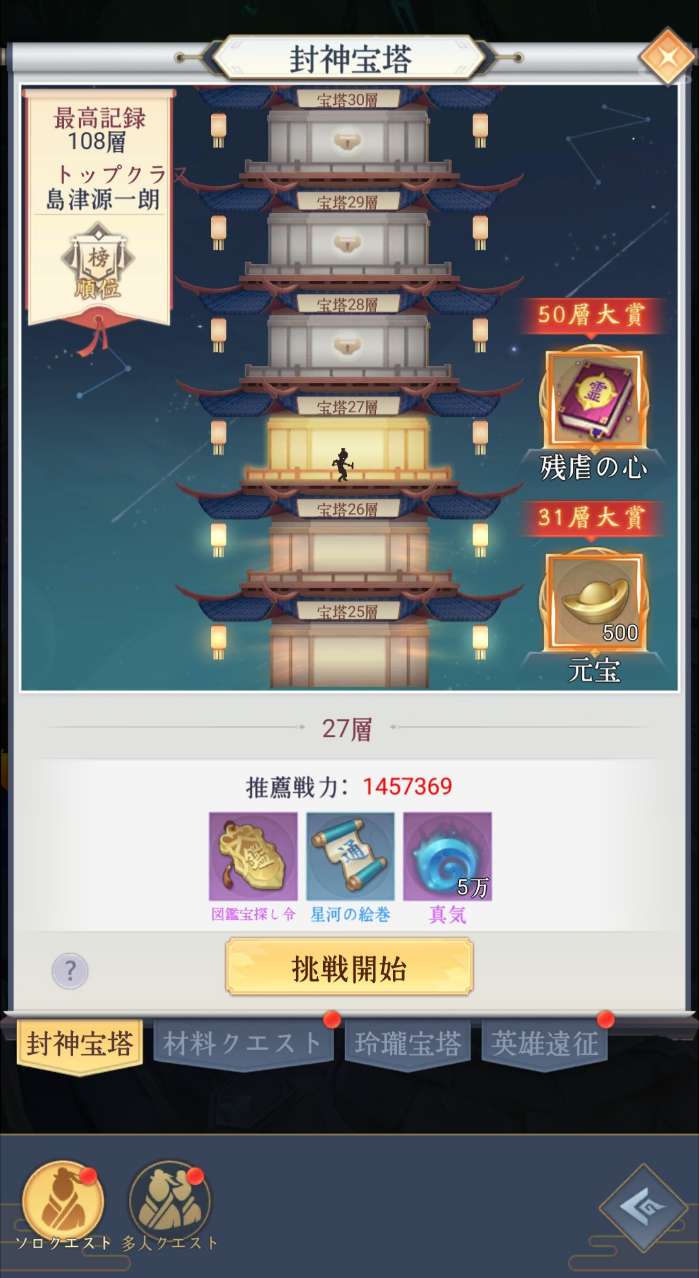This screenshot has width=699, height=1278.
Task: Switch to the 材料クエスト tab
Action: pos(244,1045)
